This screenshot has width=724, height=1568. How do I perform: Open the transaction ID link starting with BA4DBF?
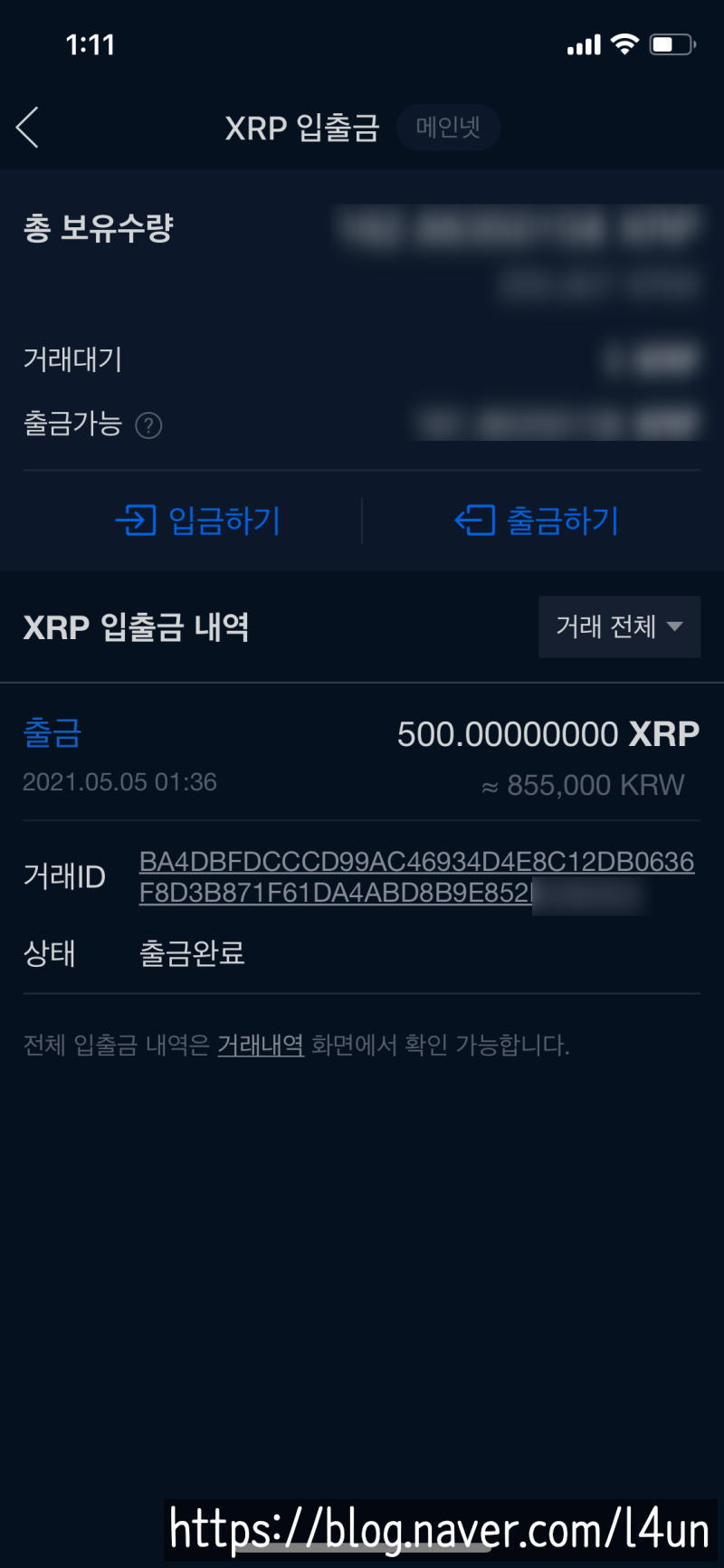pos(416,862)
